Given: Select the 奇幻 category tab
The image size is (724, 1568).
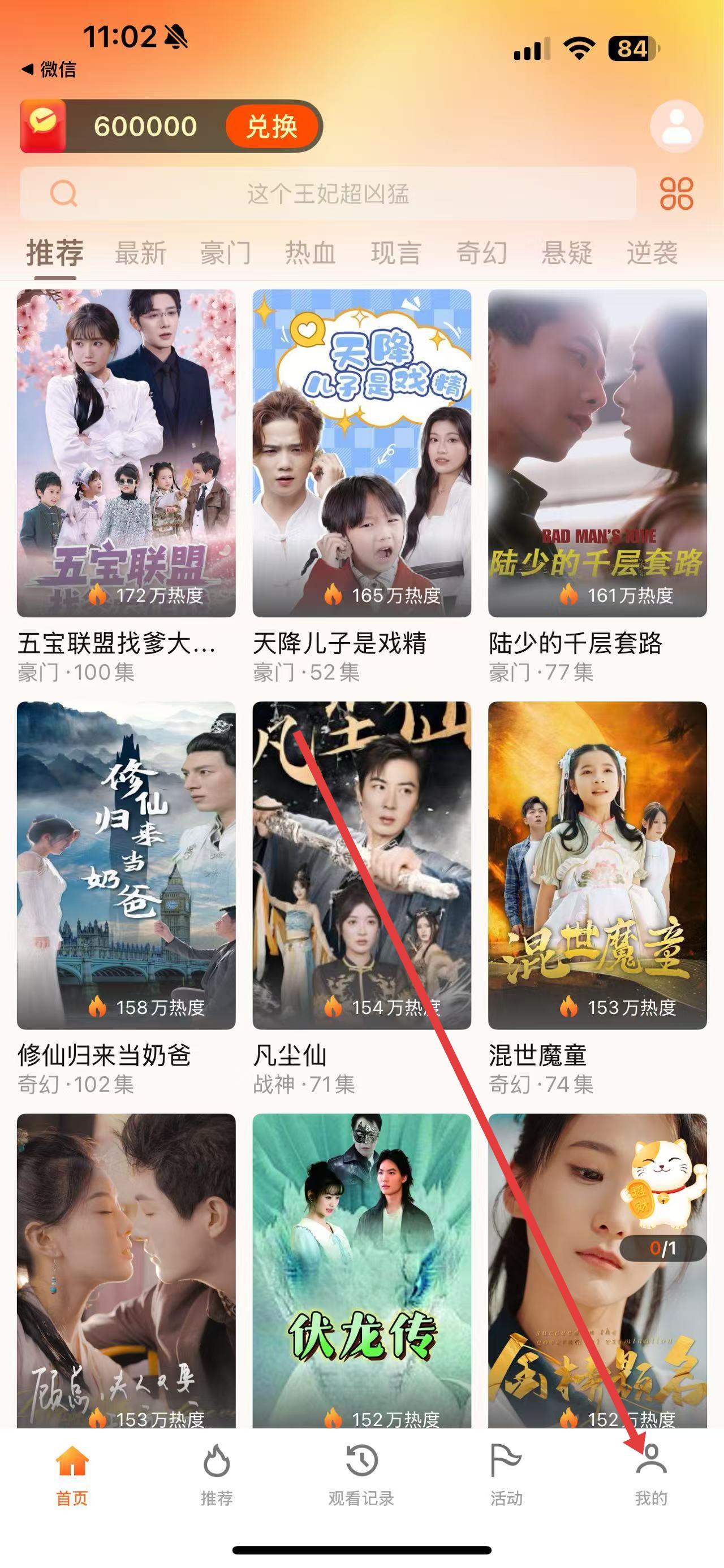Looking at the screenshot, I should pyautogui.click(x=482, y=253).
